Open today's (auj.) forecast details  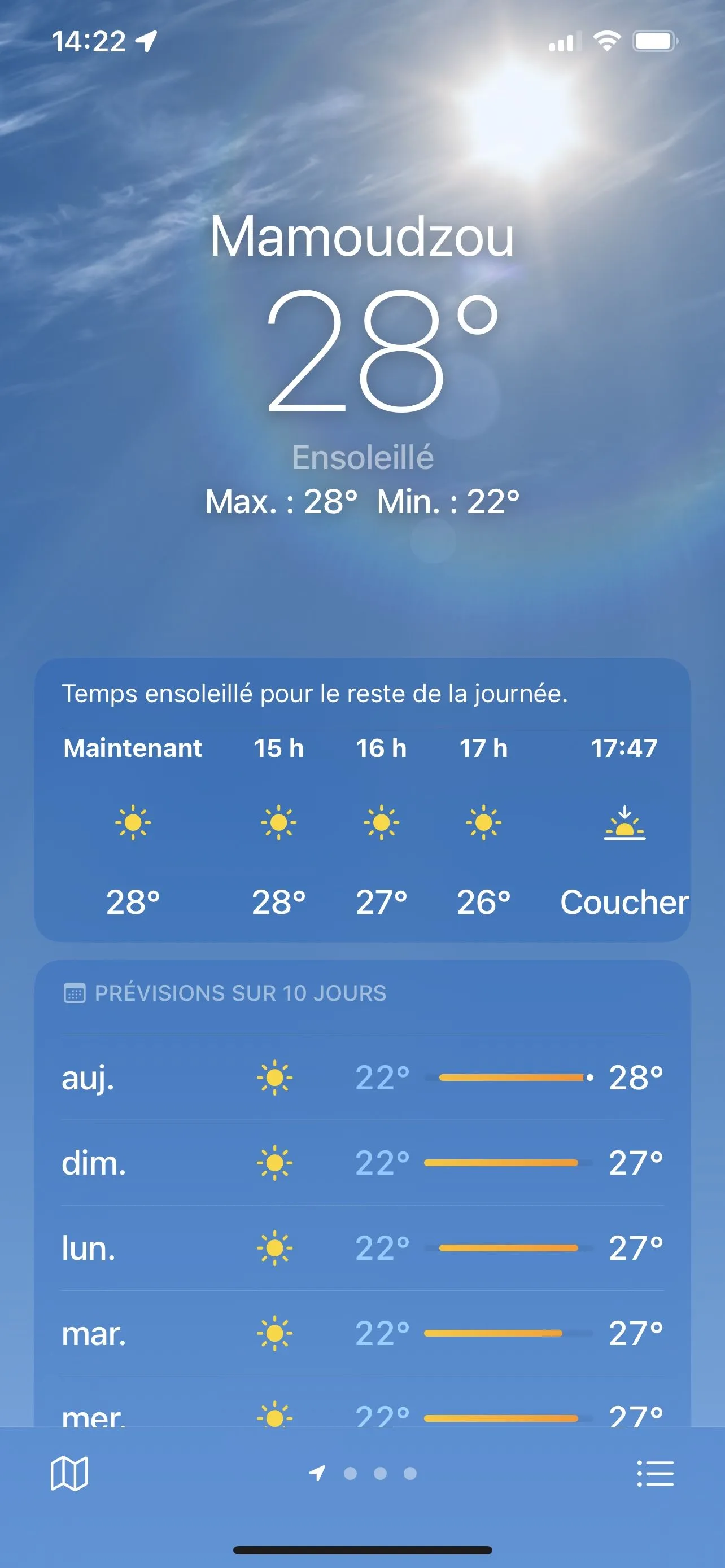point(362,1078)
